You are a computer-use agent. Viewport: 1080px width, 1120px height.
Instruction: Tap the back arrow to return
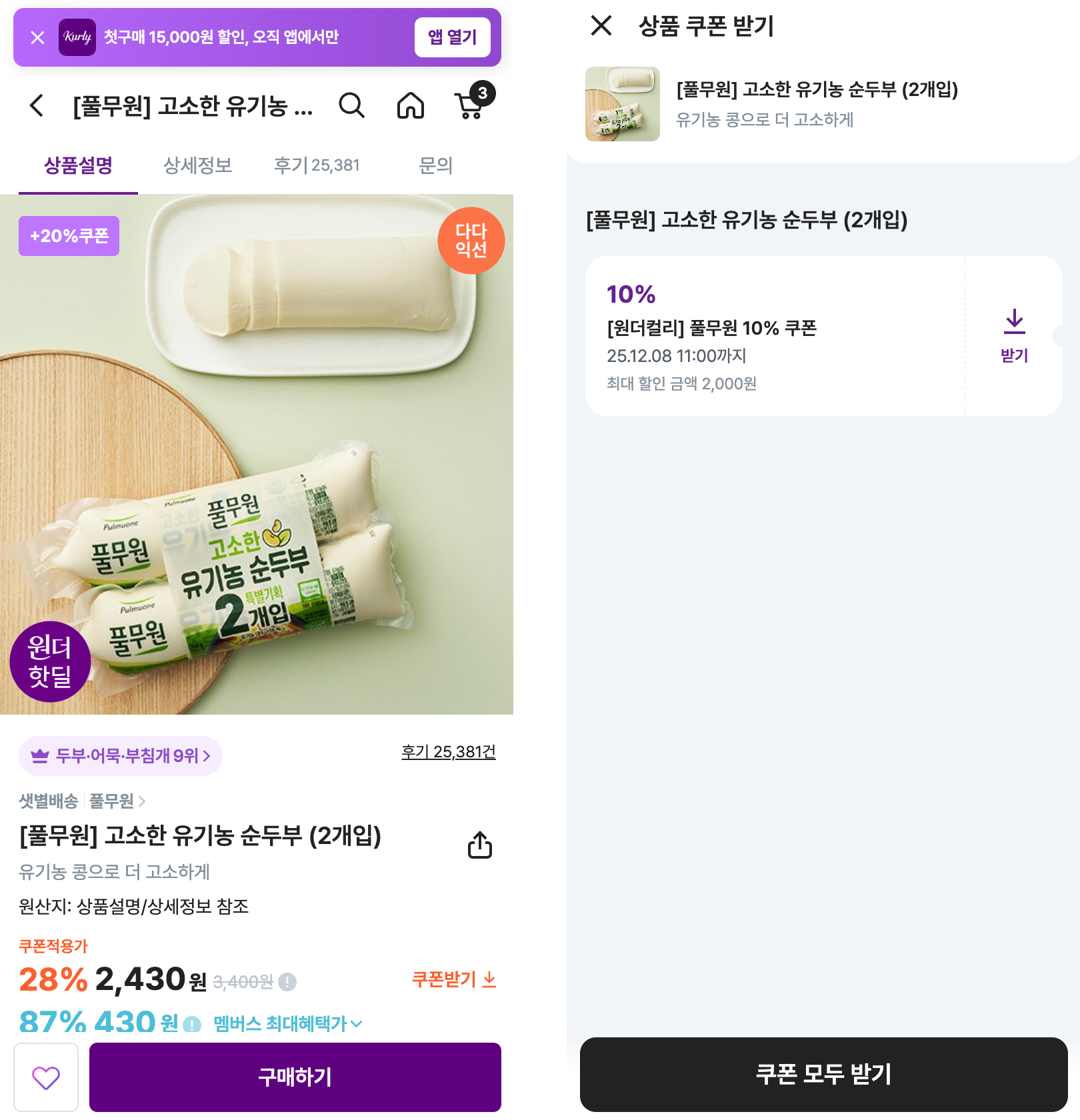coord(37,105)
